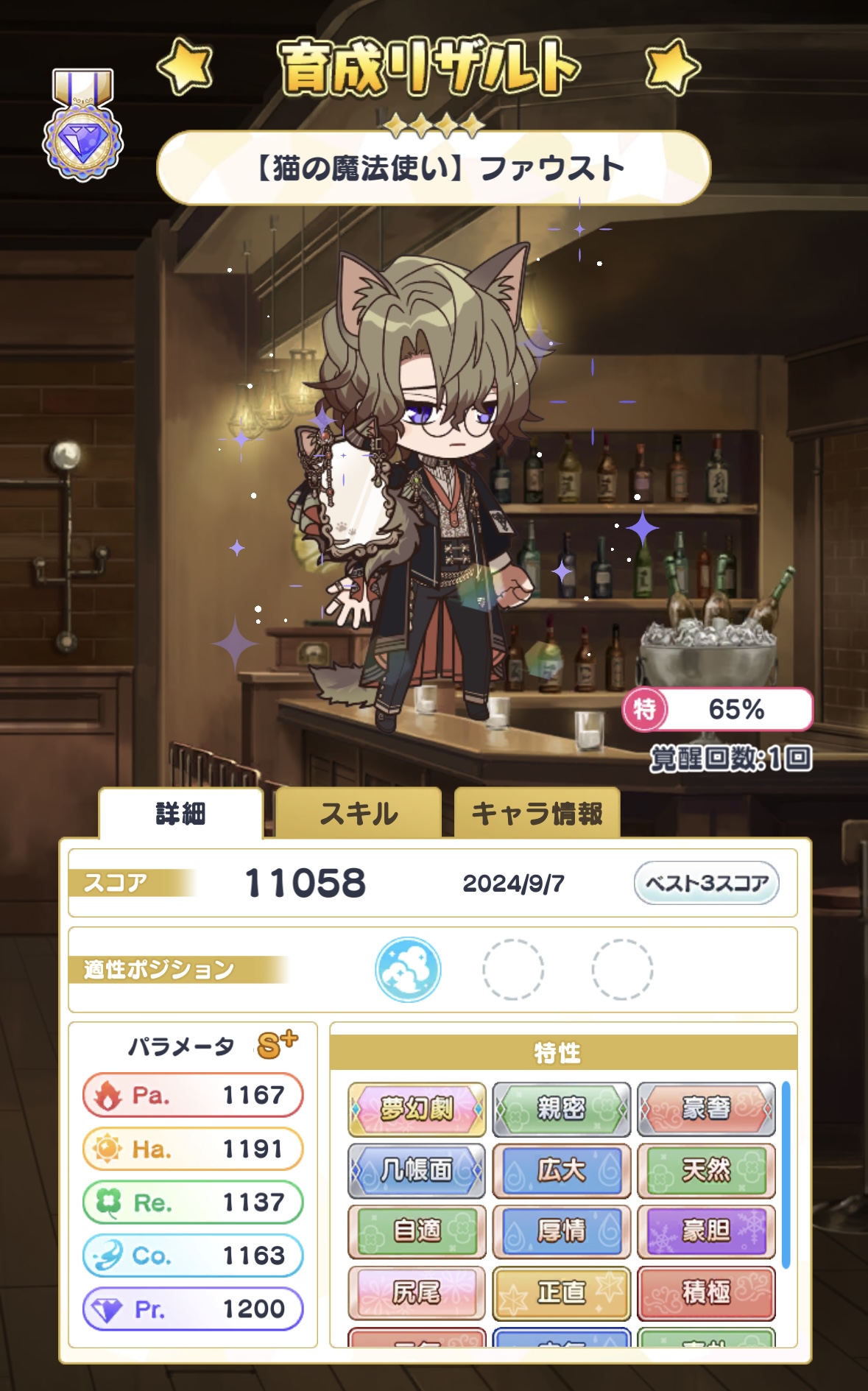Open the ベスト3スコア button

click(706, 882)
